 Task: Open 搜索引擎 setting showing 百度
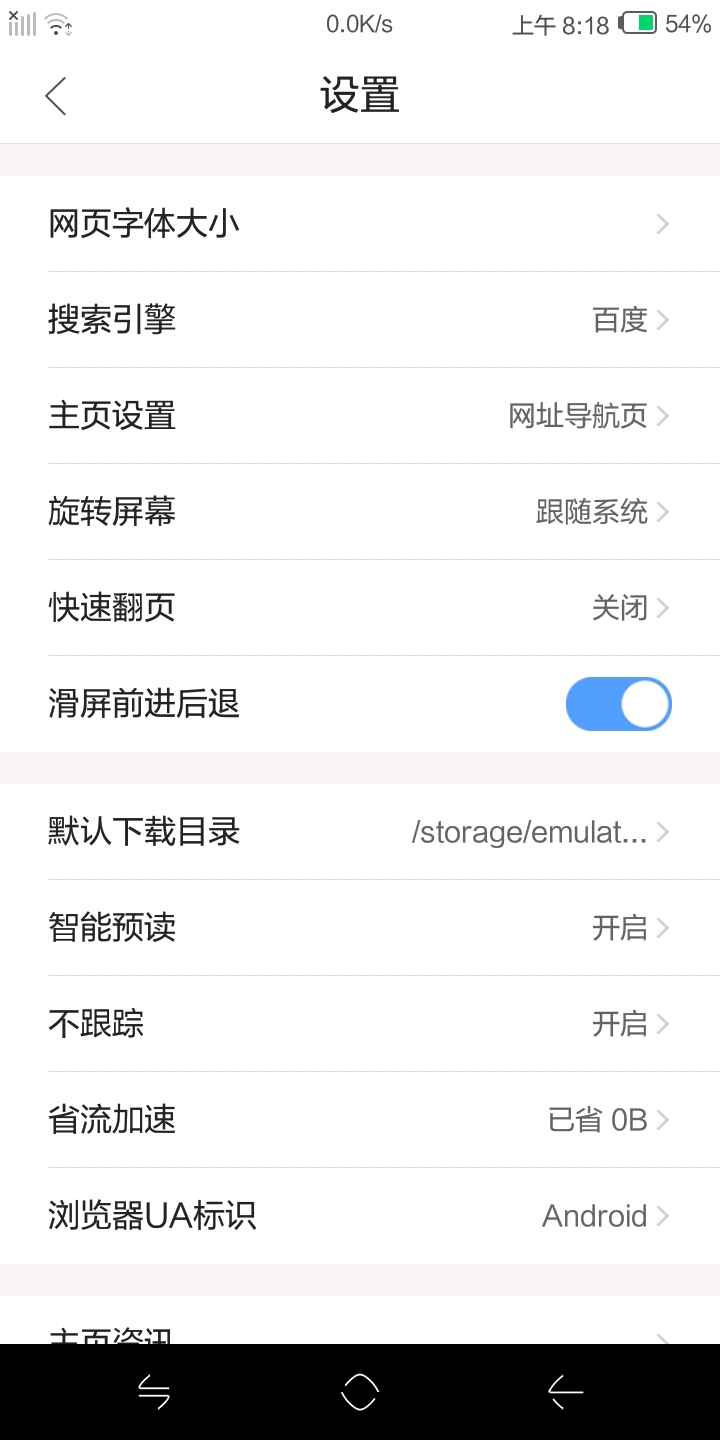[x=360, y=320]
